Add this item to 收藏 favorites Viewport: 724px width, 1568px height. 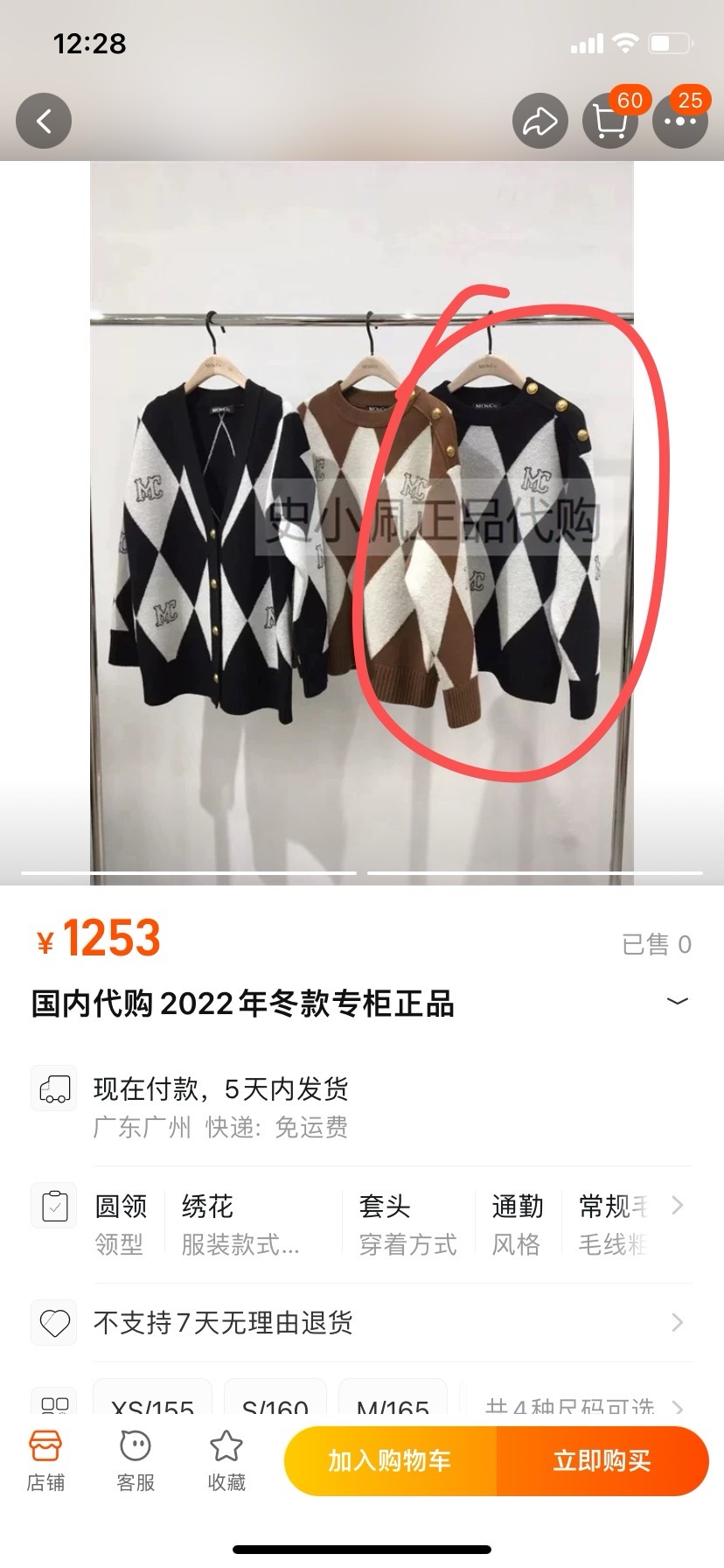coord(226,1461)
